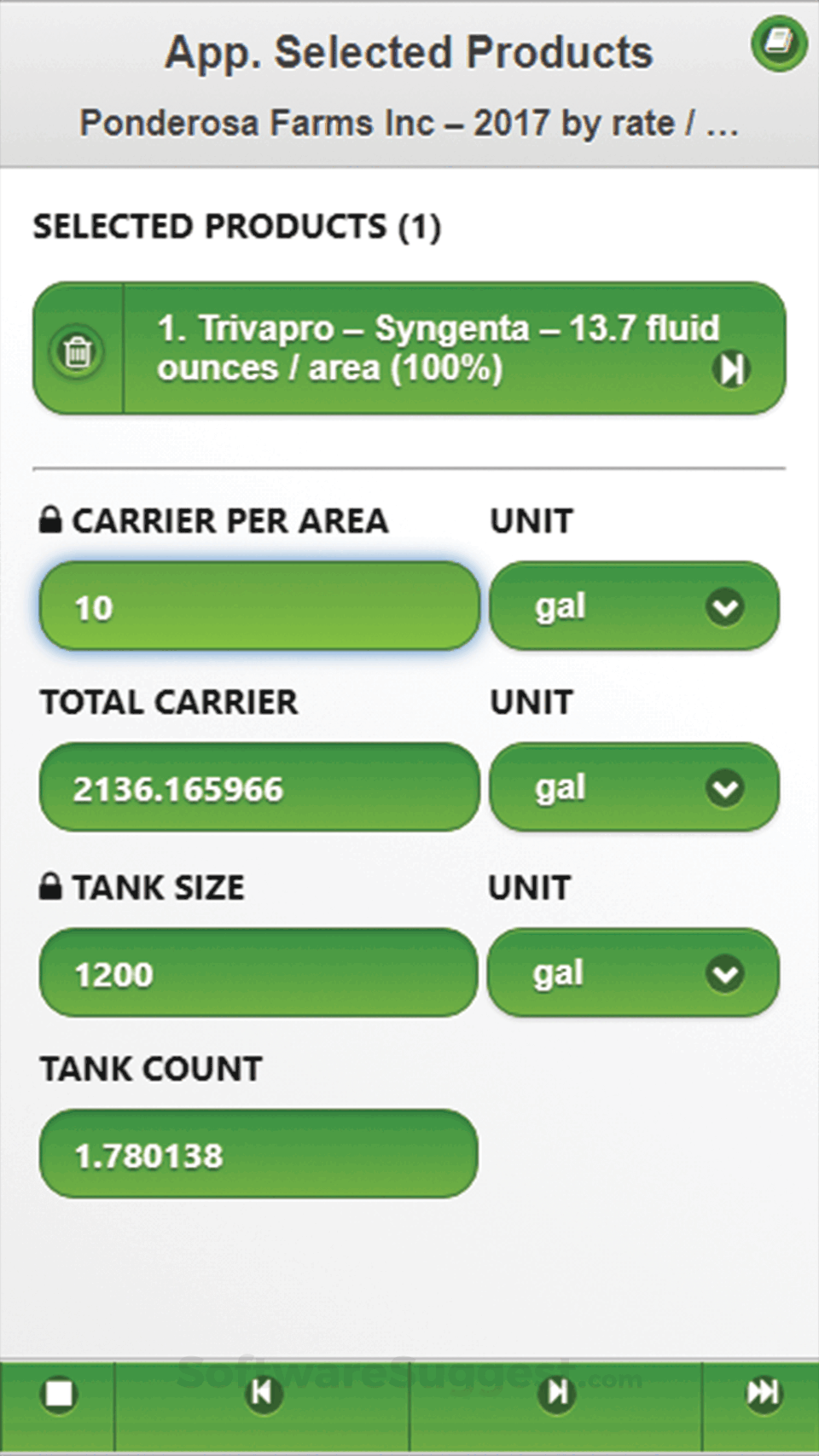Select the Tank Size unit dropdown
This screenshot has width=819, height=1456.
[633, 973]
